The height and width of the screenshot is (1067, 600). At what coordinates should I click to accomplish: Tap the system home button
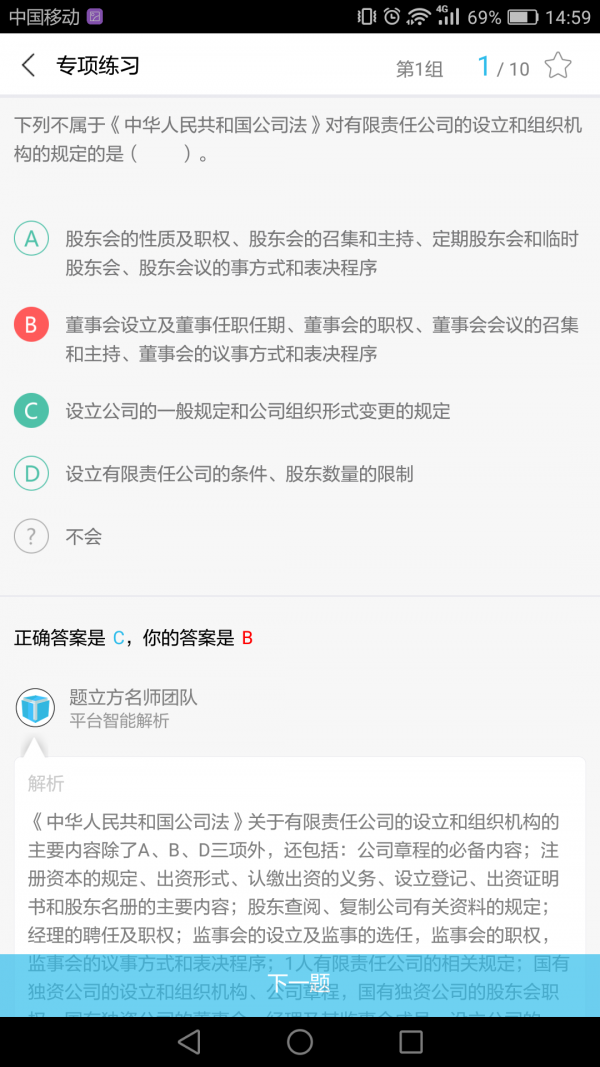coord(300,1042)
